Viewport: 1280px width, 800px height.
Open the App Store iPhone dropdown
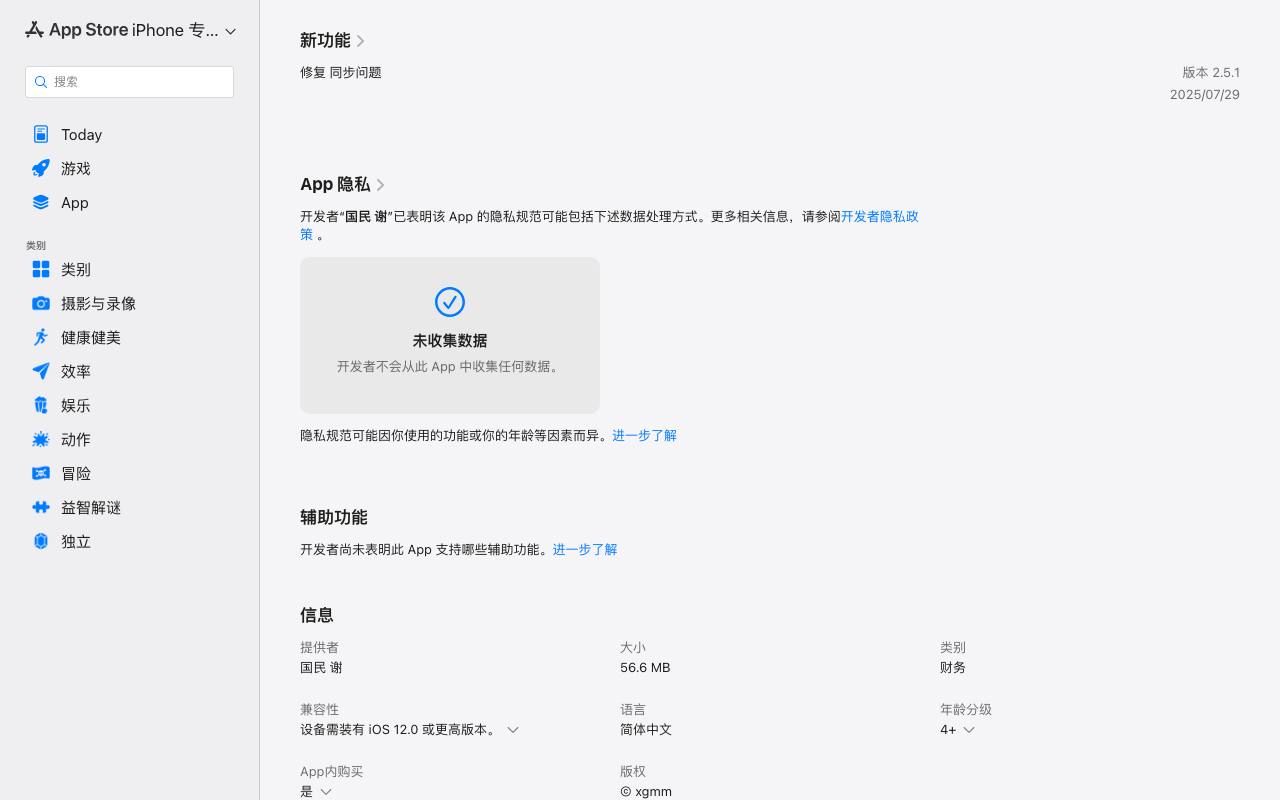[x=130, y=30]
